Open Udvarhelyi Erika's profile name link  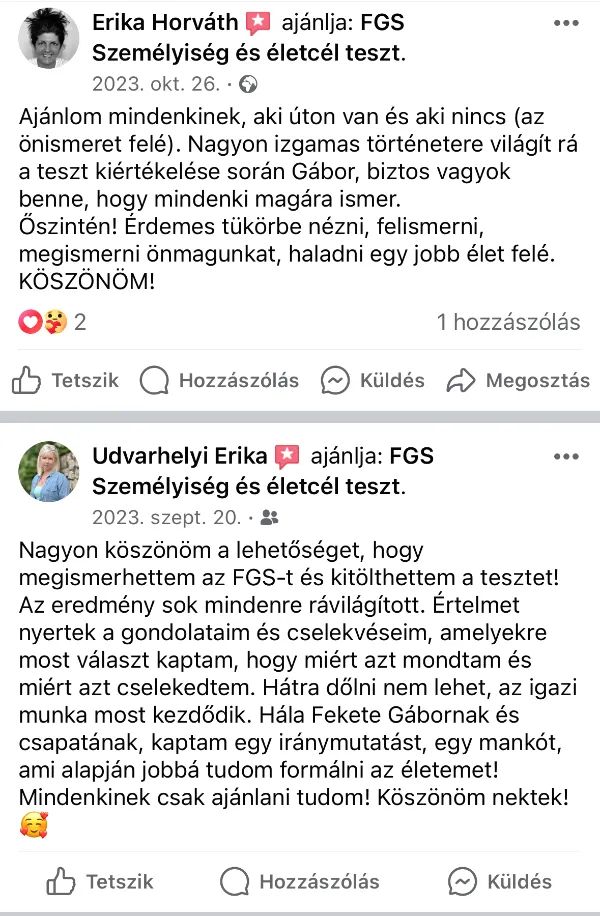(180, 457)
